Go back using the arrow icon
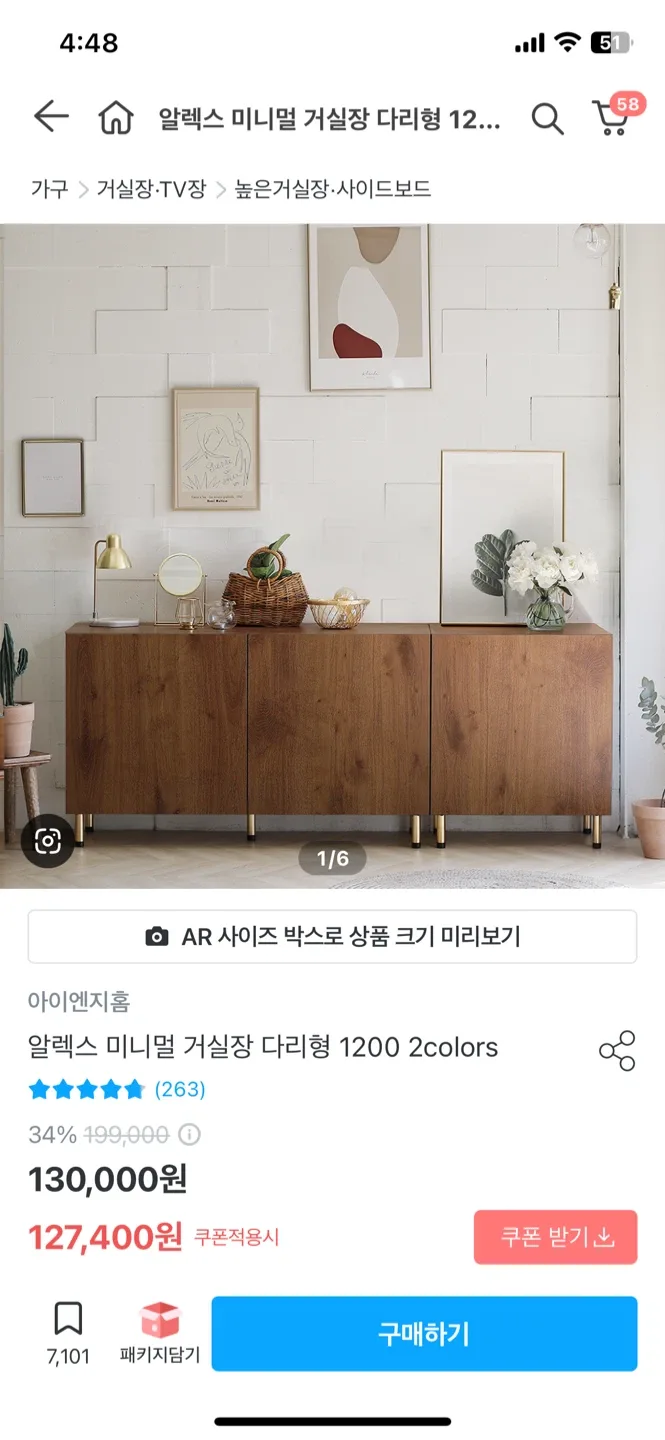The height and width of the screenshot is (1440, 665). (x=51, y=117)
